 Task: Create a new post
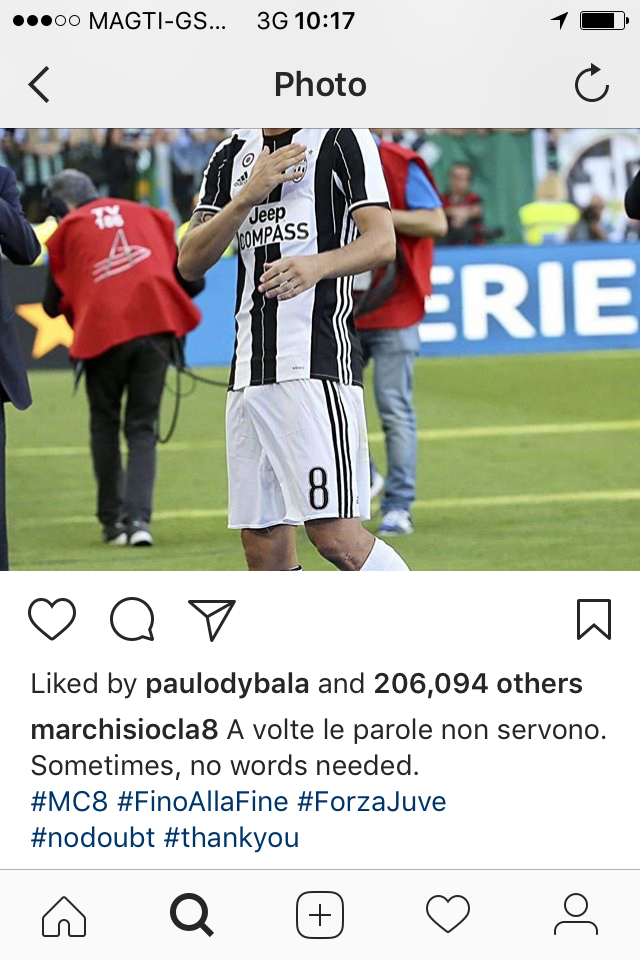click(320, 915)
